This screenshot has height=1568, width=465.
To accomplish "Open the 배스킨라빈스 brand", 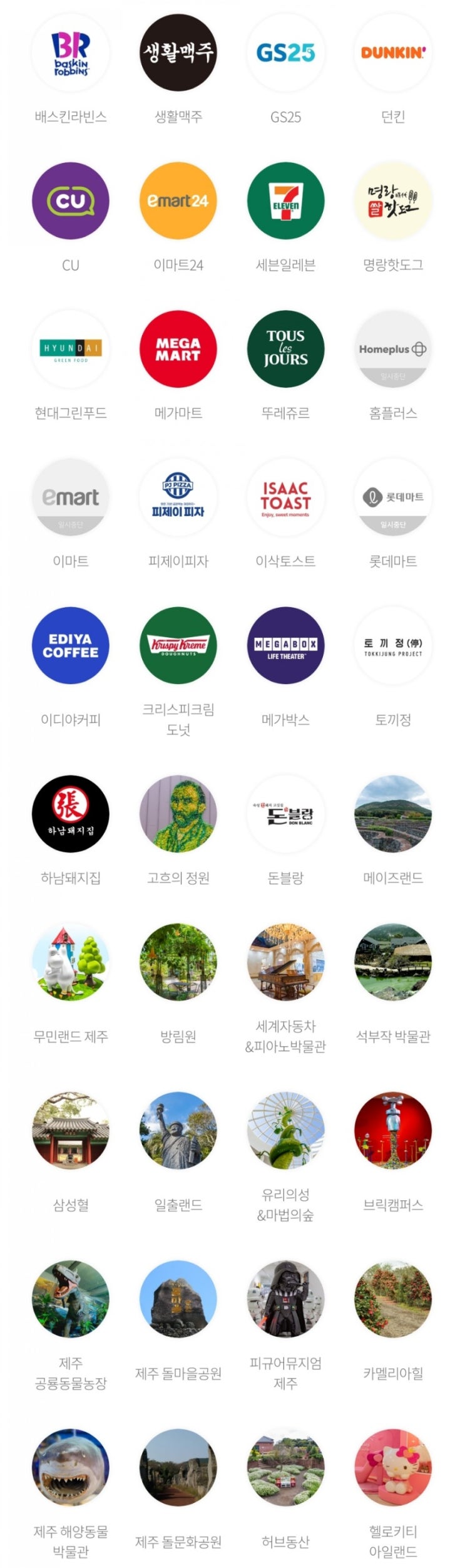I will (x=71, y=53).
